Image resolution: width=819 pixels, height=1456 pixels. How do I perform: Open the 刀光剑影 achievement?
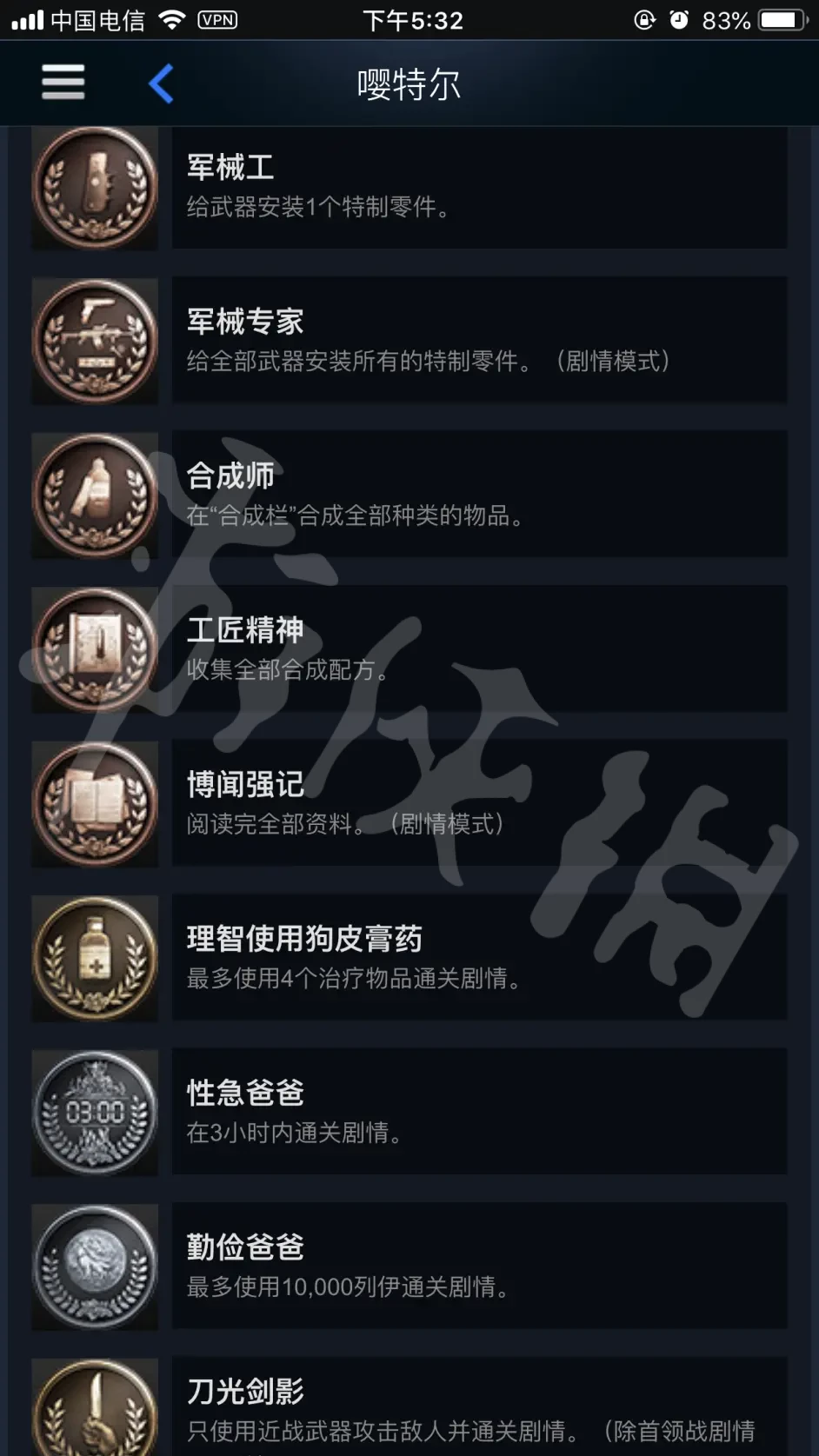pyautogui.click(x=478, y=1408)
